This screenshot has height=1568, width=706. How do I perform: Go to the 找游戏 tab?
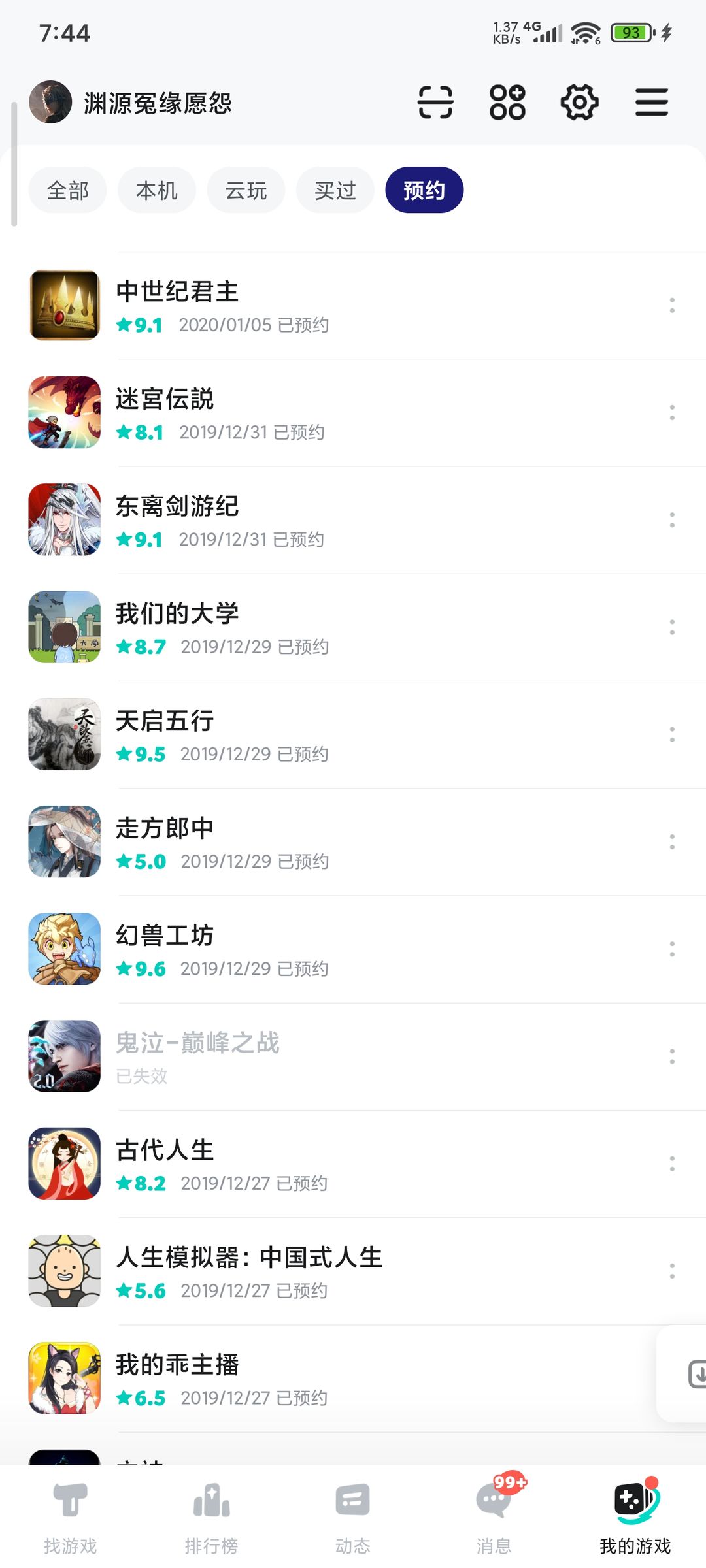pos(71,1514)
